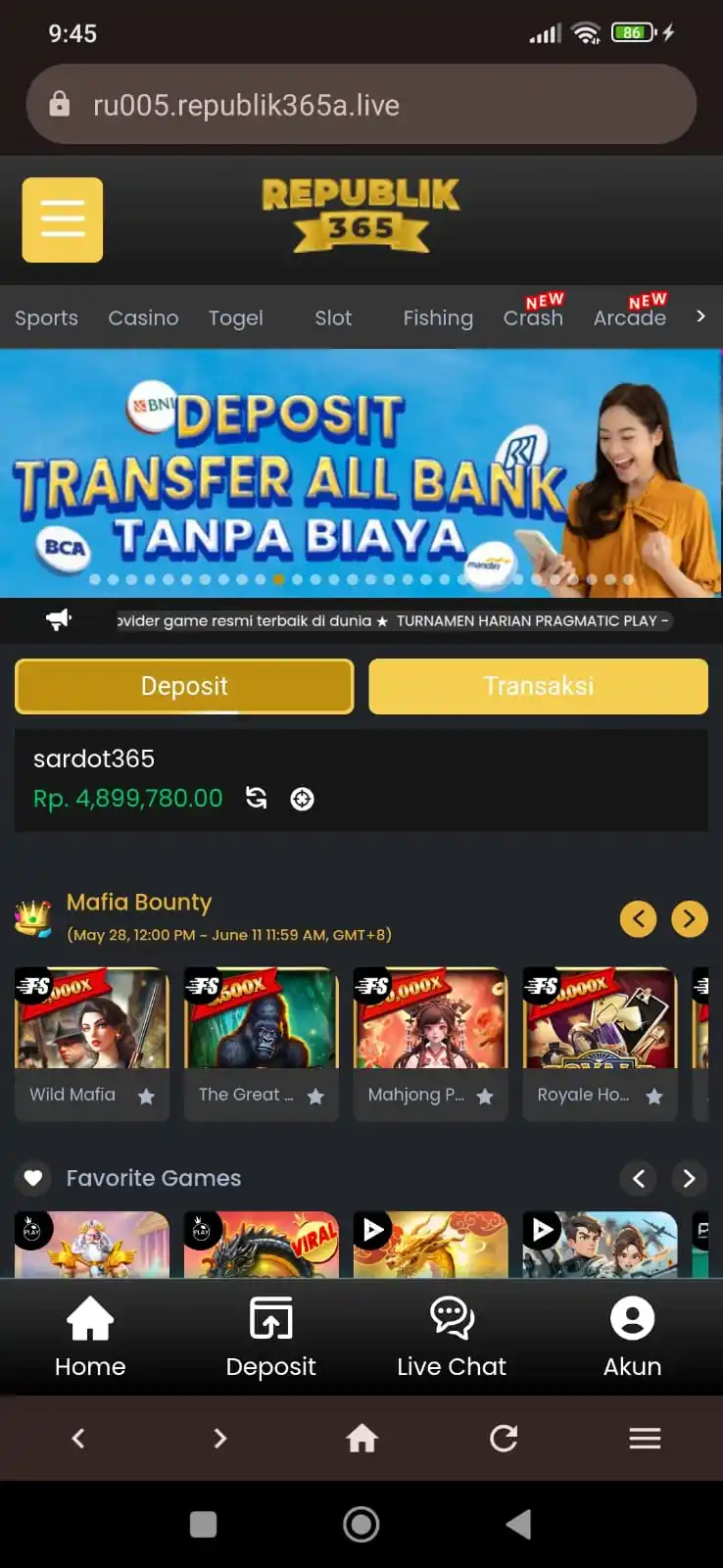Go to the Akun tab
723x1568 pixels.
coord(632,1337)
